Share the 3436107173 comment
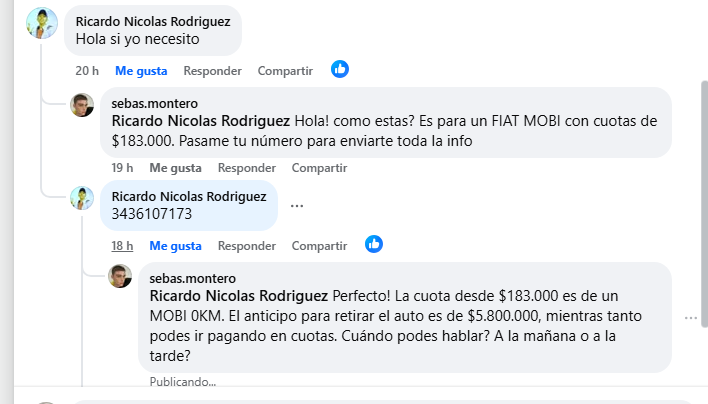 coord(319,246)
